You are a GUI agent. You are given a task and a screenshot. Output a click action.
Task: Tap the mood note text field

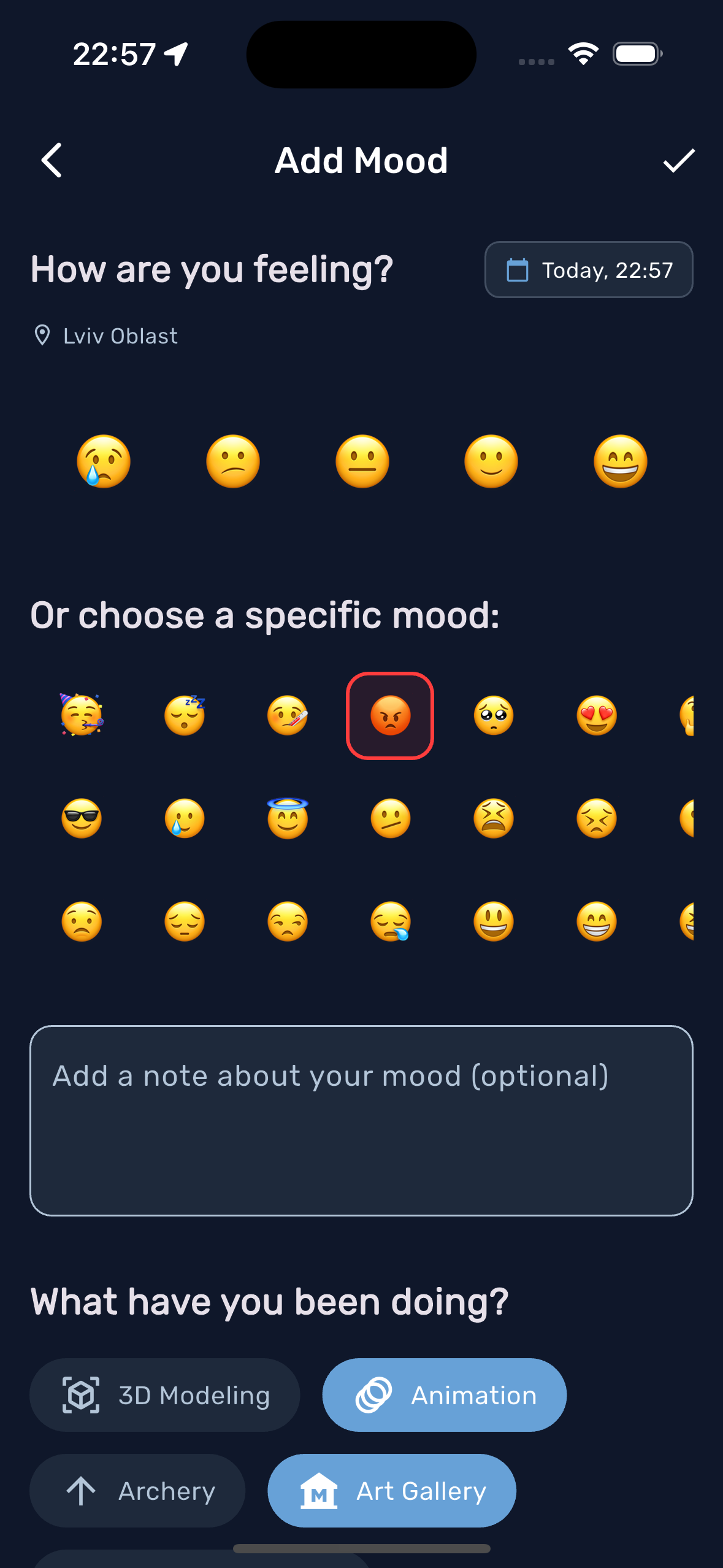click(x=361, y=1120)
